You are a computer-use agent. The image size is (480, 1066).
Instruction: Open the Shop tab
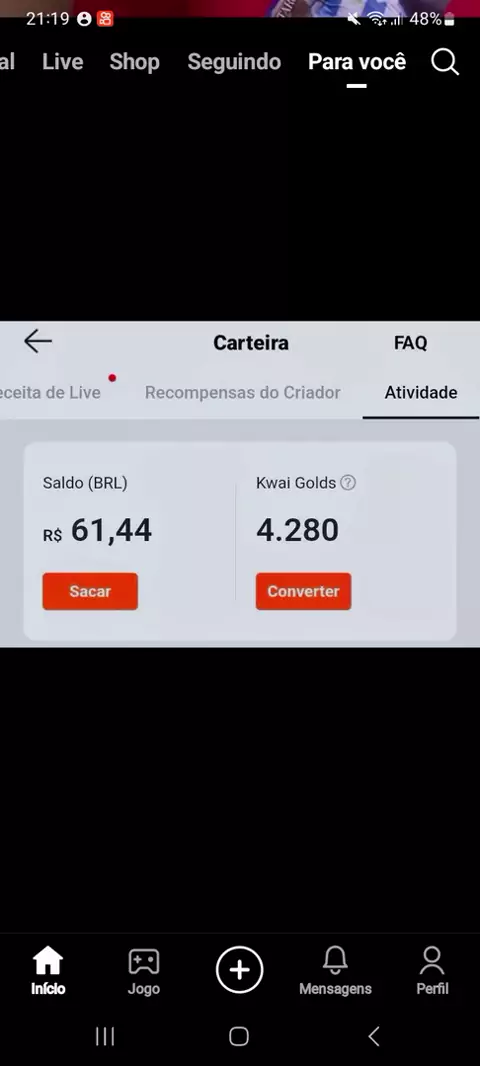click(135, 62)
